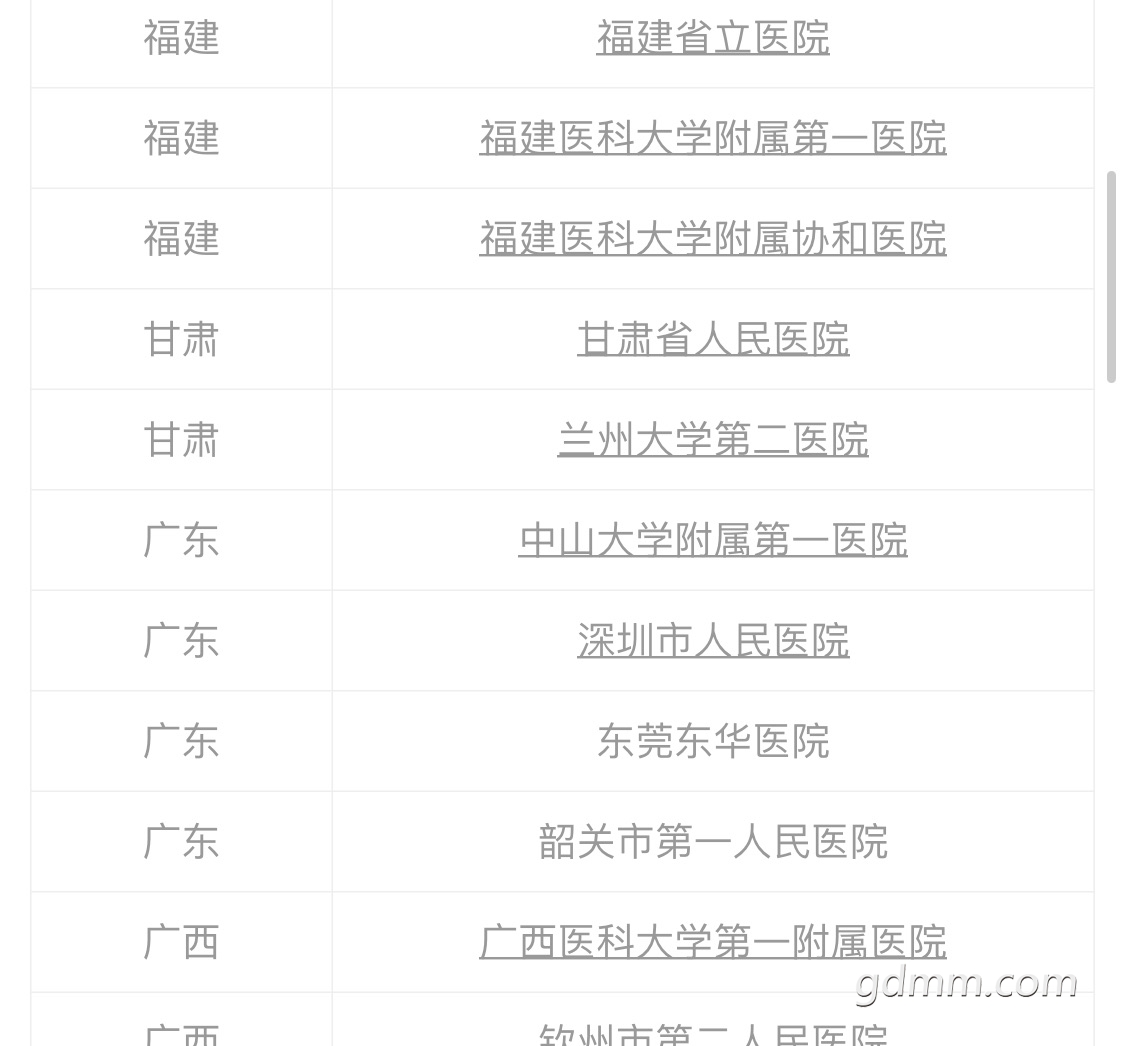This screenshot has width=1125, height=1046.
Task: Follow the 福建医科大学附属协和医院 link
Action: (x=712, y=239)
